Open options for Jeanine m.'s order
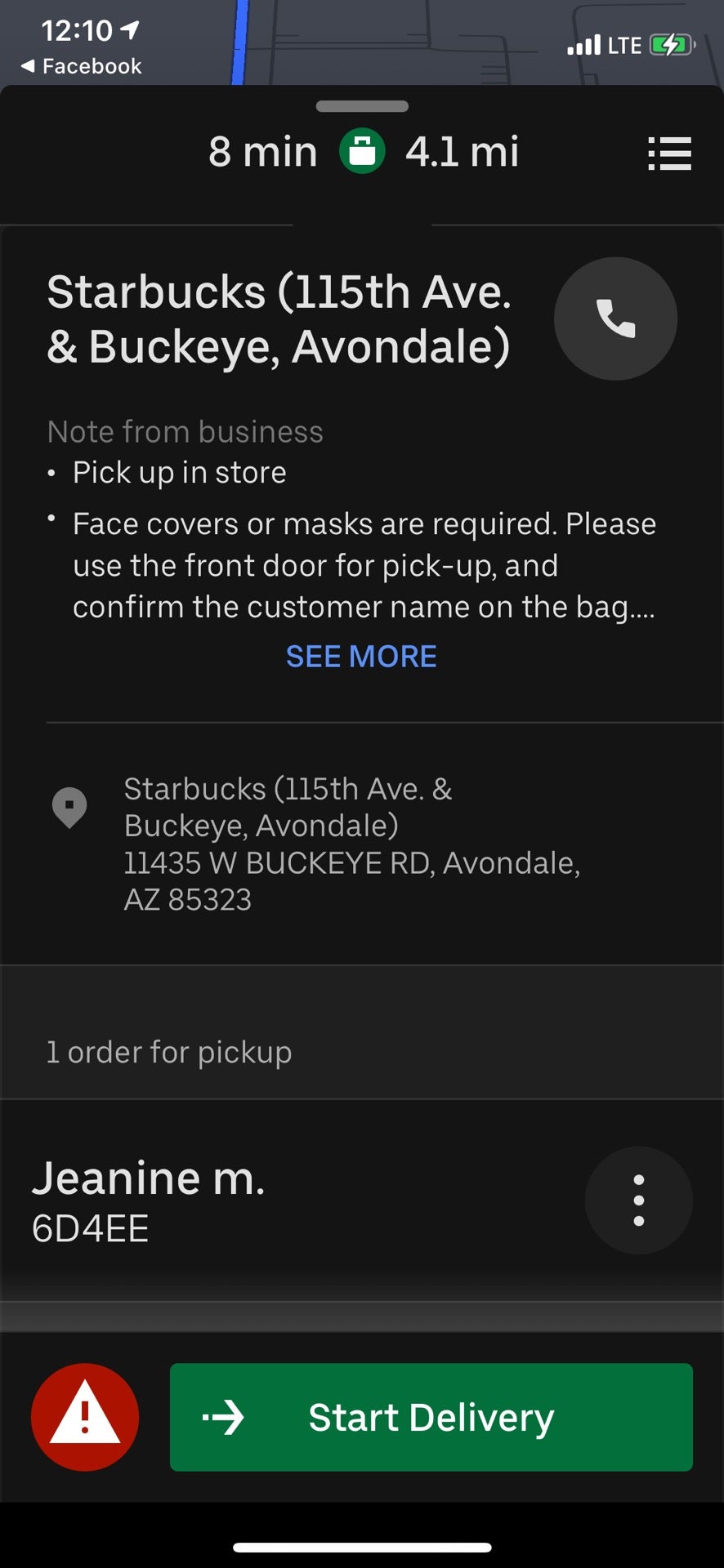The image size is (724, 1568). pyautogui.click(x=638, y=1200)
